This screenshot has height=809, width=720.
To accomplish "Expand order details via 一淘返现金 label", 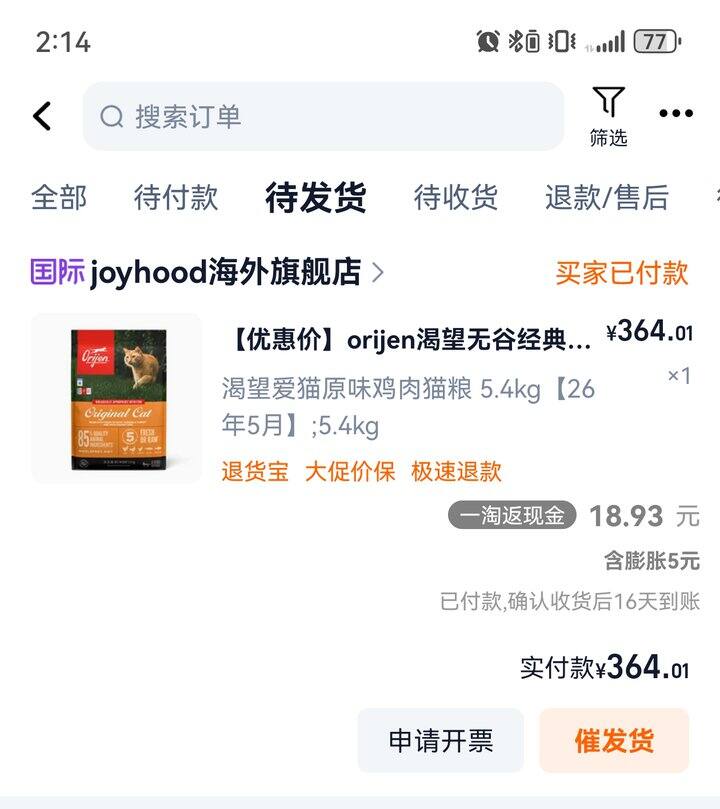I will tap(512, 516).
